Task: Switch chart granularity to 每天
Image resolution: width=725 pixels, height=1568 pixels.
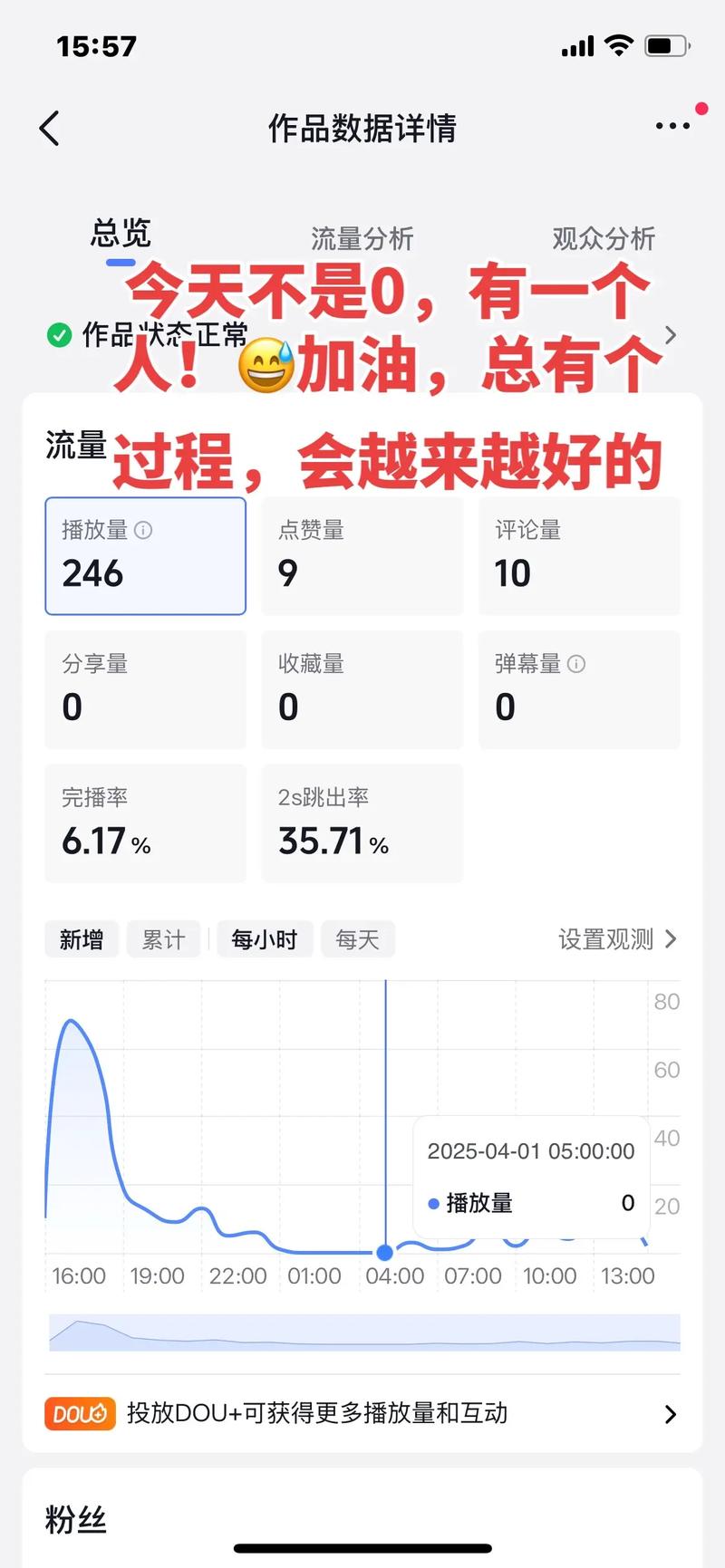Action: coord(358,939)
